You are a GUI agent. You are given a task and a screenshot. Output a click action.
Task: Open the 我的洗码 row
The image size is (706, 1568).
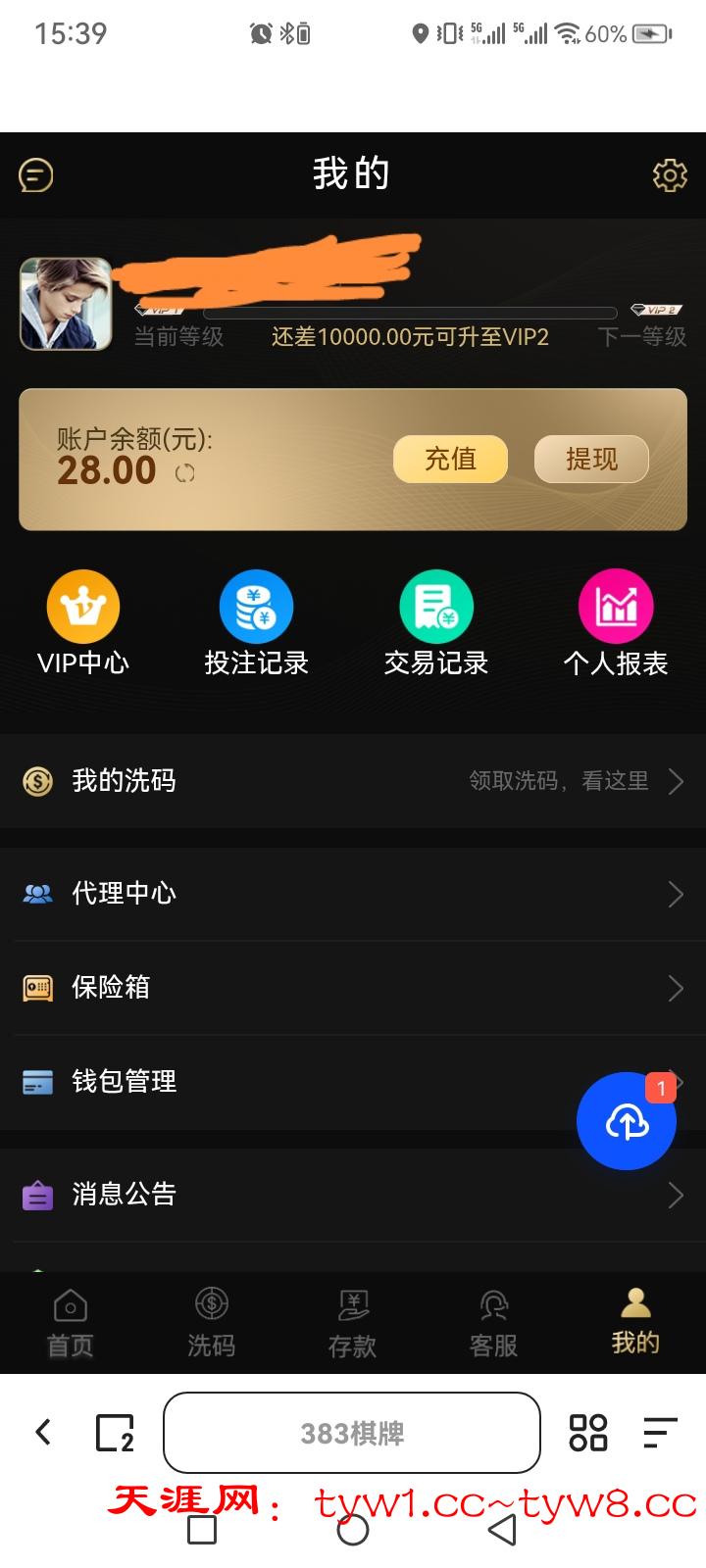tap(353, 781)
